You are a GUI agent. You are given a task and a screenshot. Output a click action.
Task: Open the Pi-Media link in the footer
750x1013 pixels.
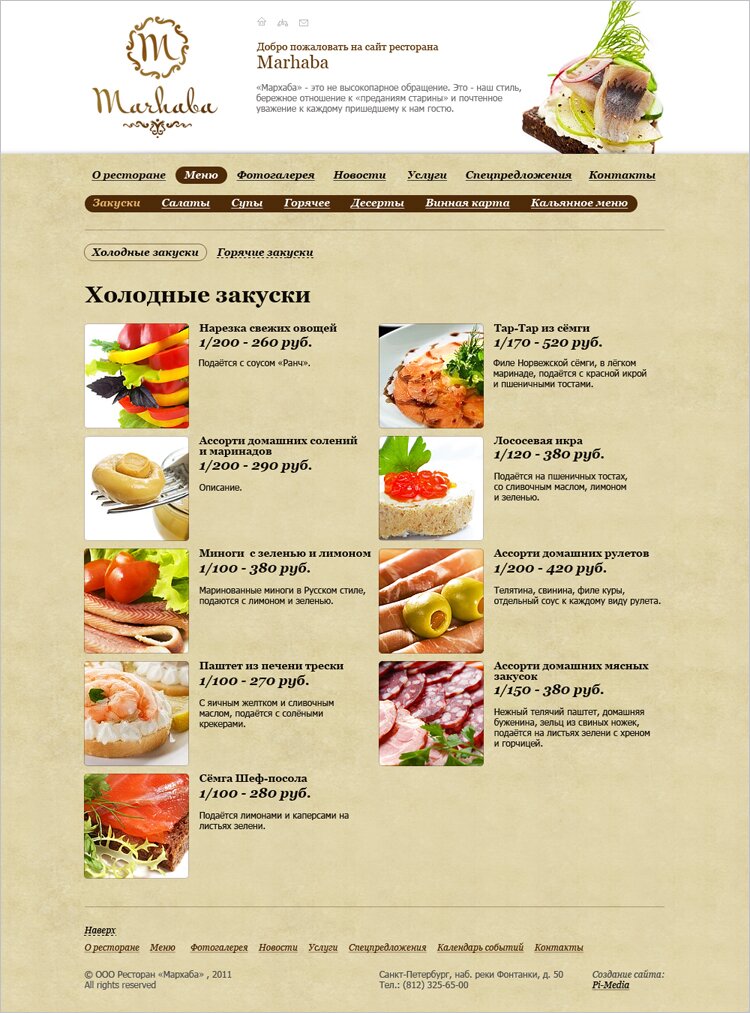point(610,985)
